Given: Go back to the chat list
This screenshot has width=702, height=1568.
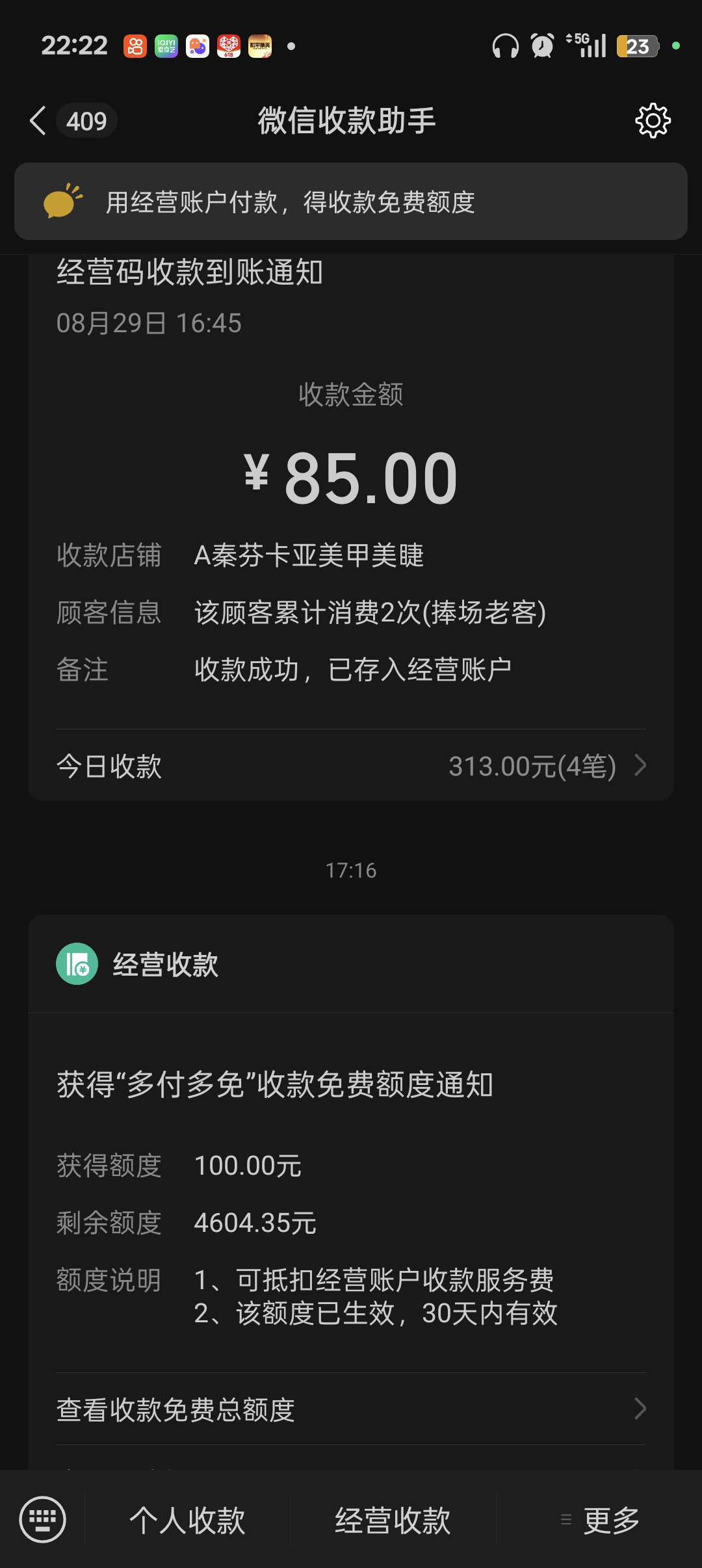Looking at the screenshot, I should [39, 121].
